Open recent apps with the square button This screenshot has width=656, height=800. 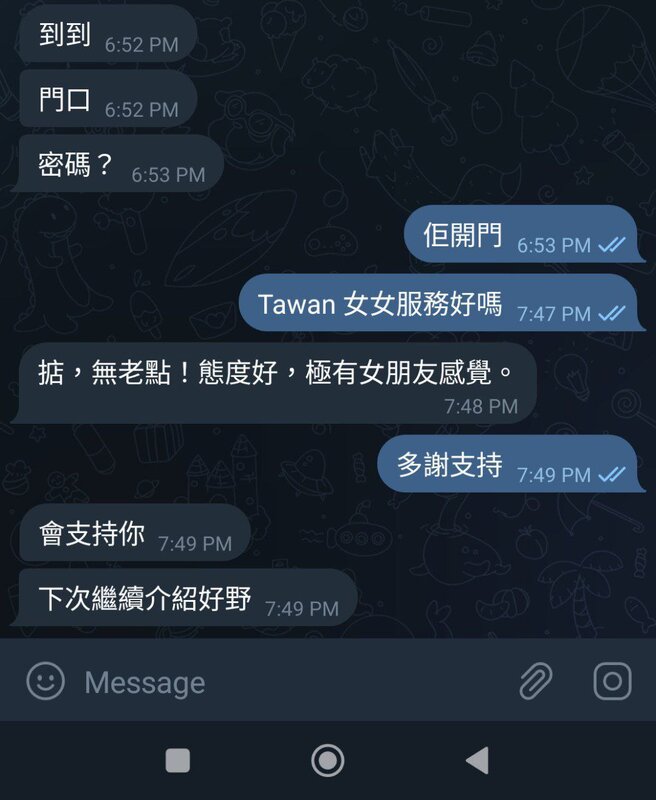[178, 761]
